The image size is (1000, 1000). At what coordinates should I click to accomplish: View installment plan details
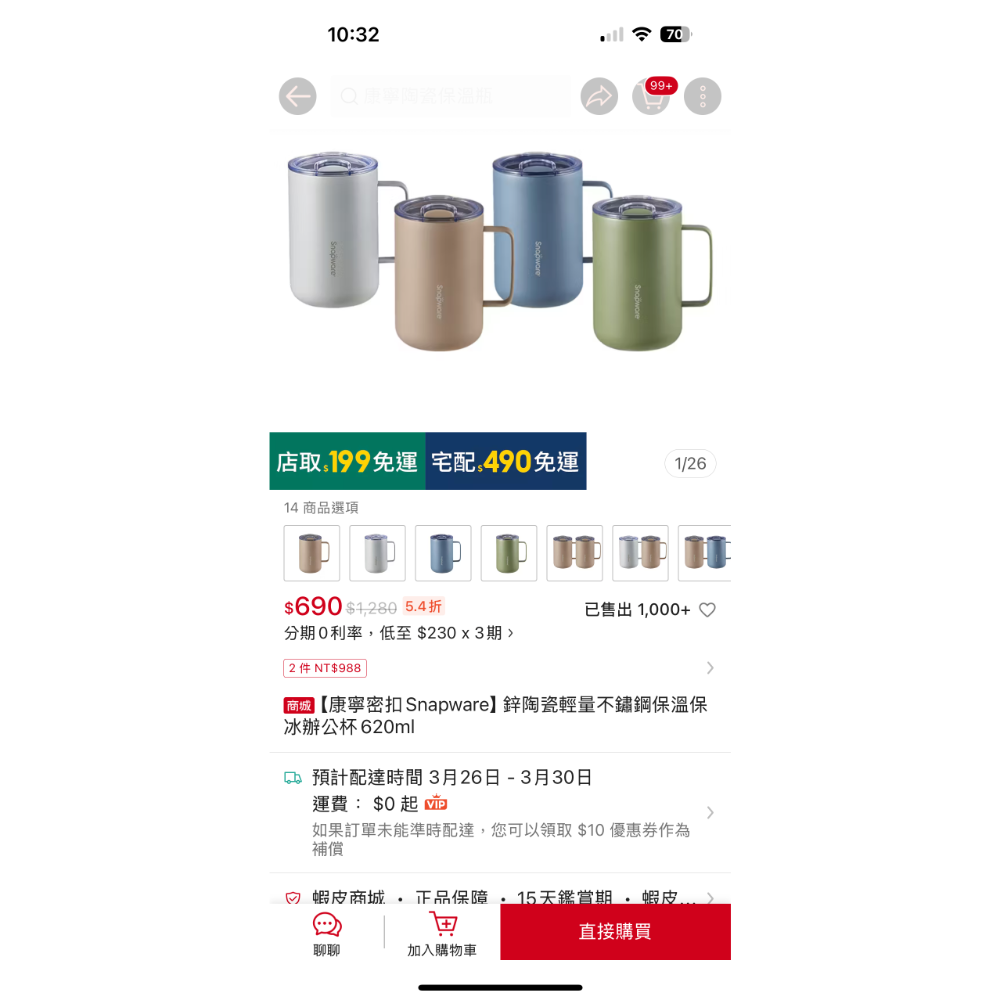[x=400, y=633]
